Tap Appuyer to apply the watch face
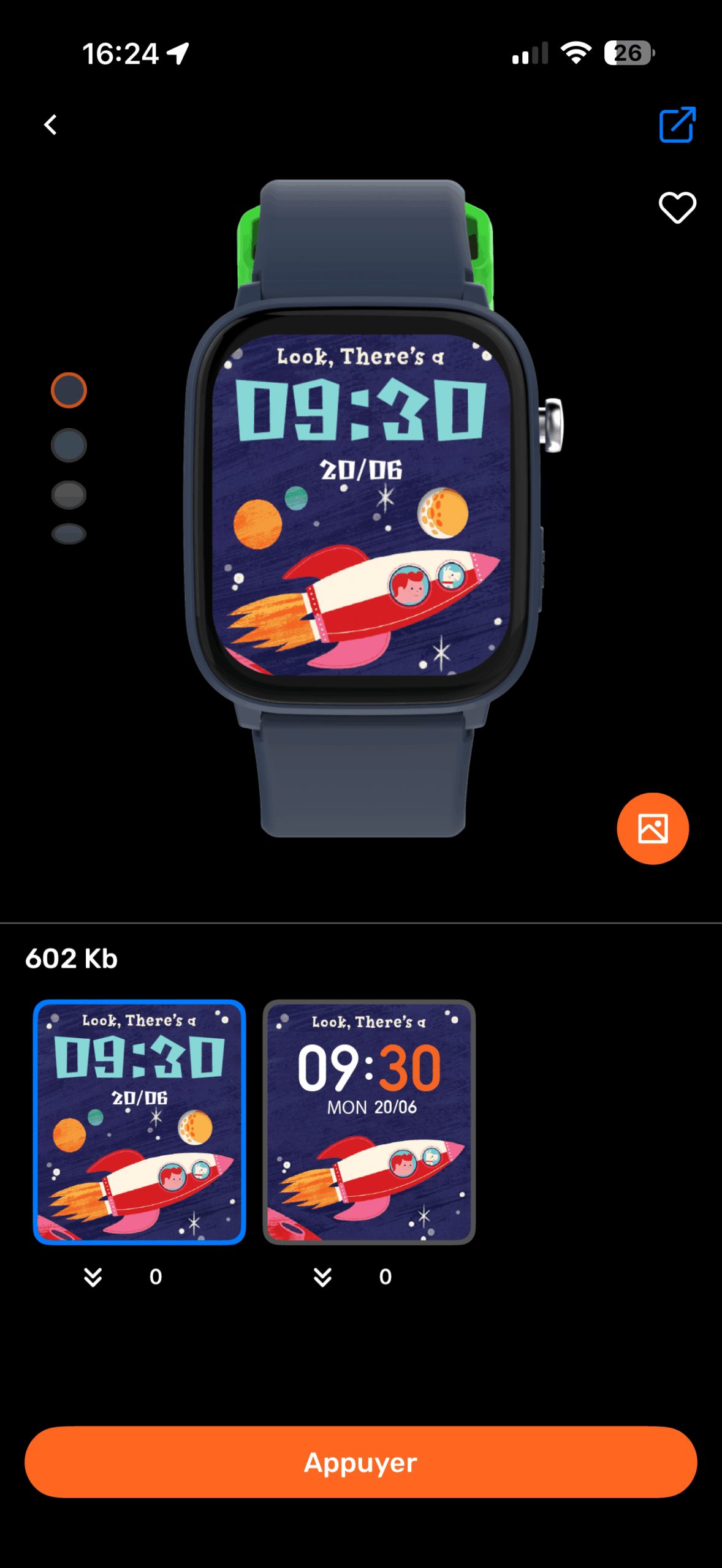 (361, 1462)
